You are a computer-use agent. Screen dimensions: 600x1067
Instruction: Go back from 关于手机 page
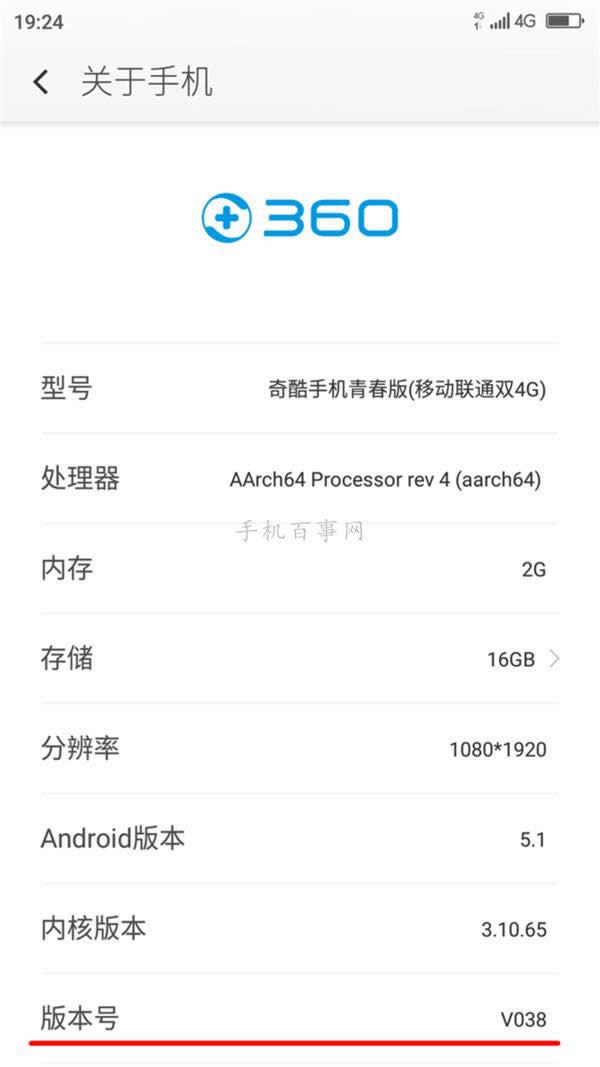[40, 82]
